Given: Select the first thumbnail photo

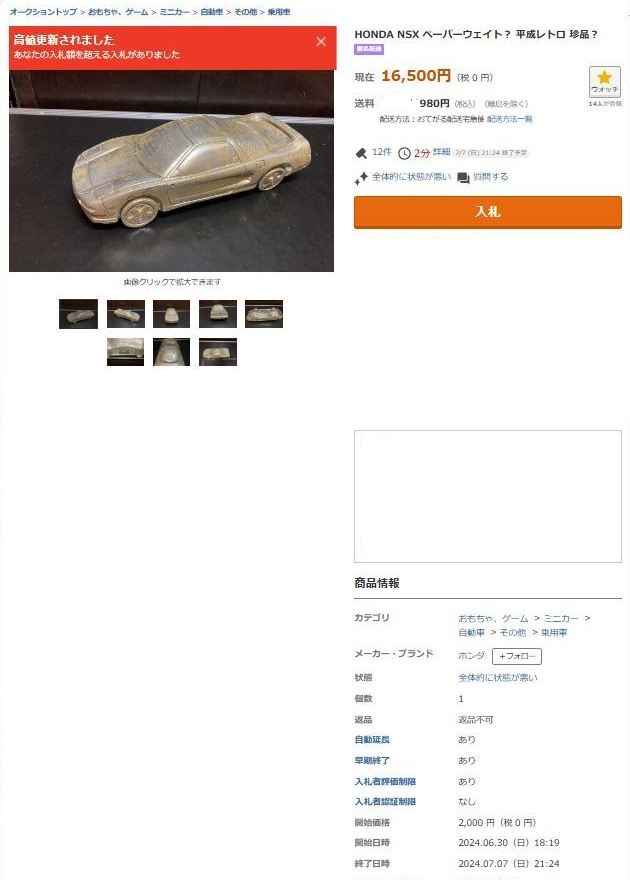Looking at the screenshot, I should pyautogui.click(x=78, y=314).
